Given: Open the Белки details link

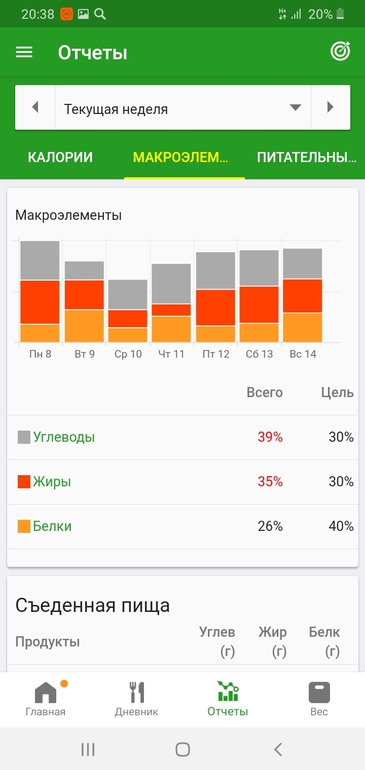Looking at the screenshot, I should (x=52, y=526).
